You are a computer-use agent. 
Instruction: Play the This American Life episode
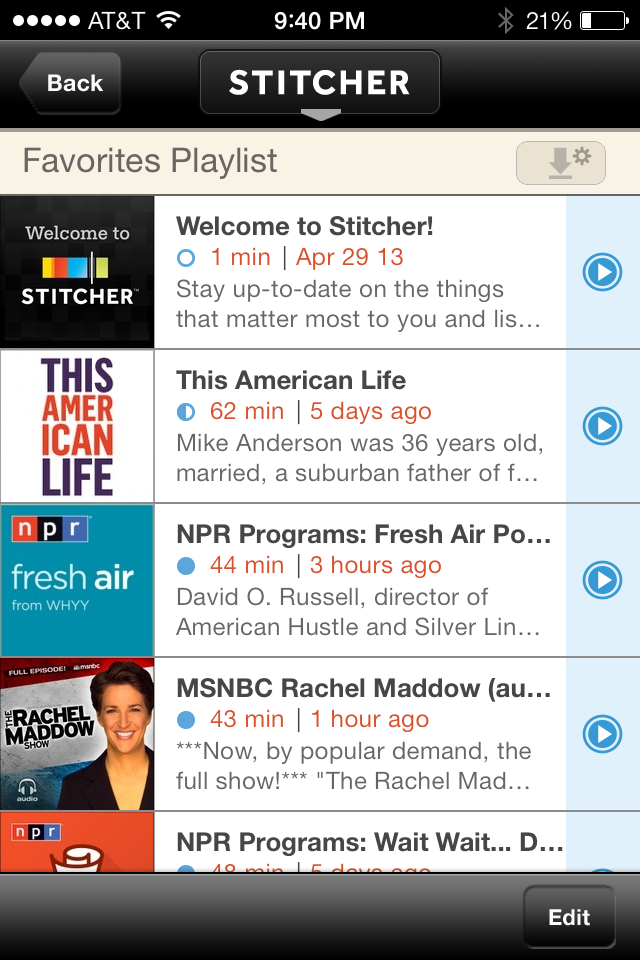602,426
